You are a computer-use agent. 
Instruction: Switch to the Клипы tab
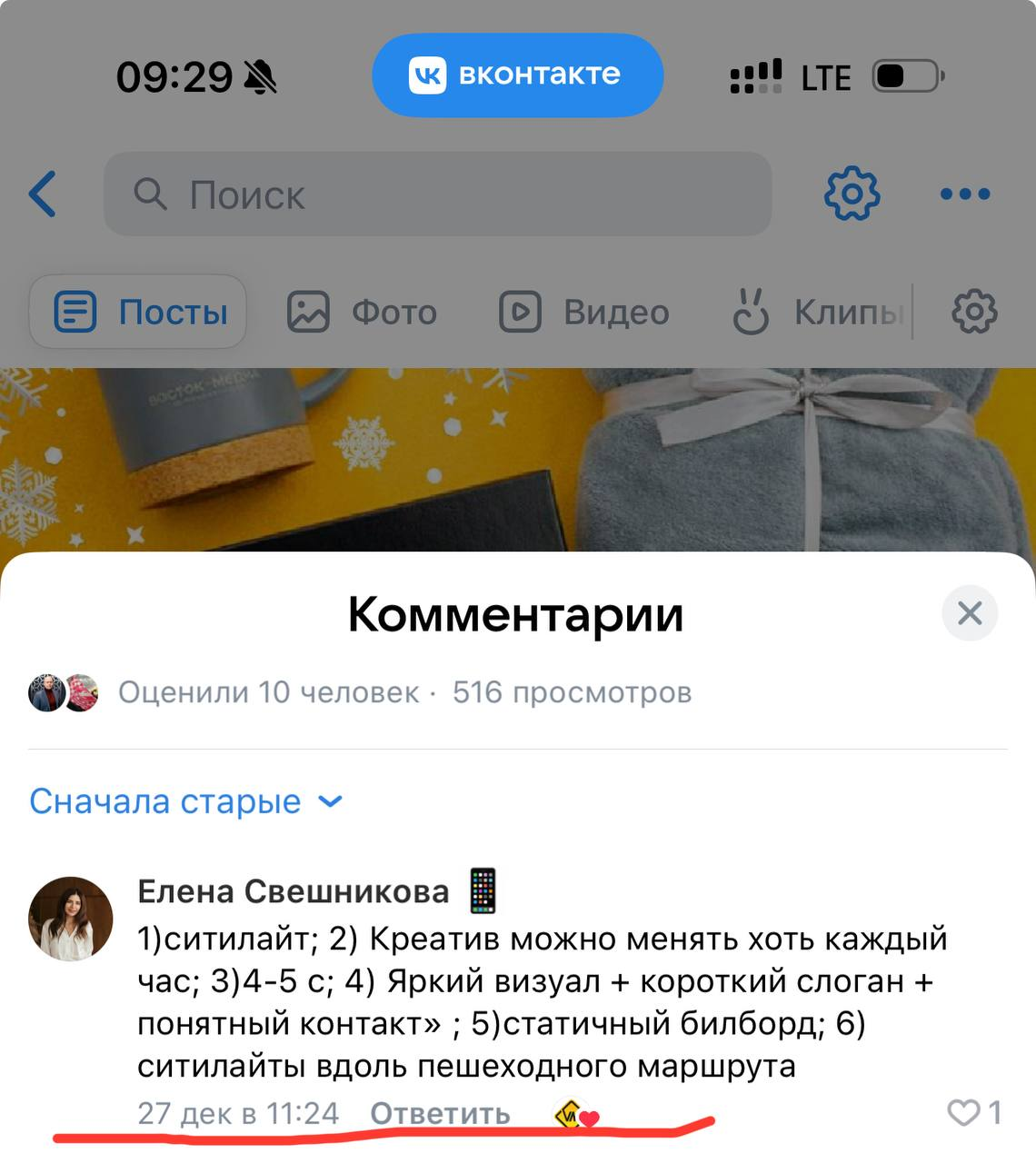(818, 312)
